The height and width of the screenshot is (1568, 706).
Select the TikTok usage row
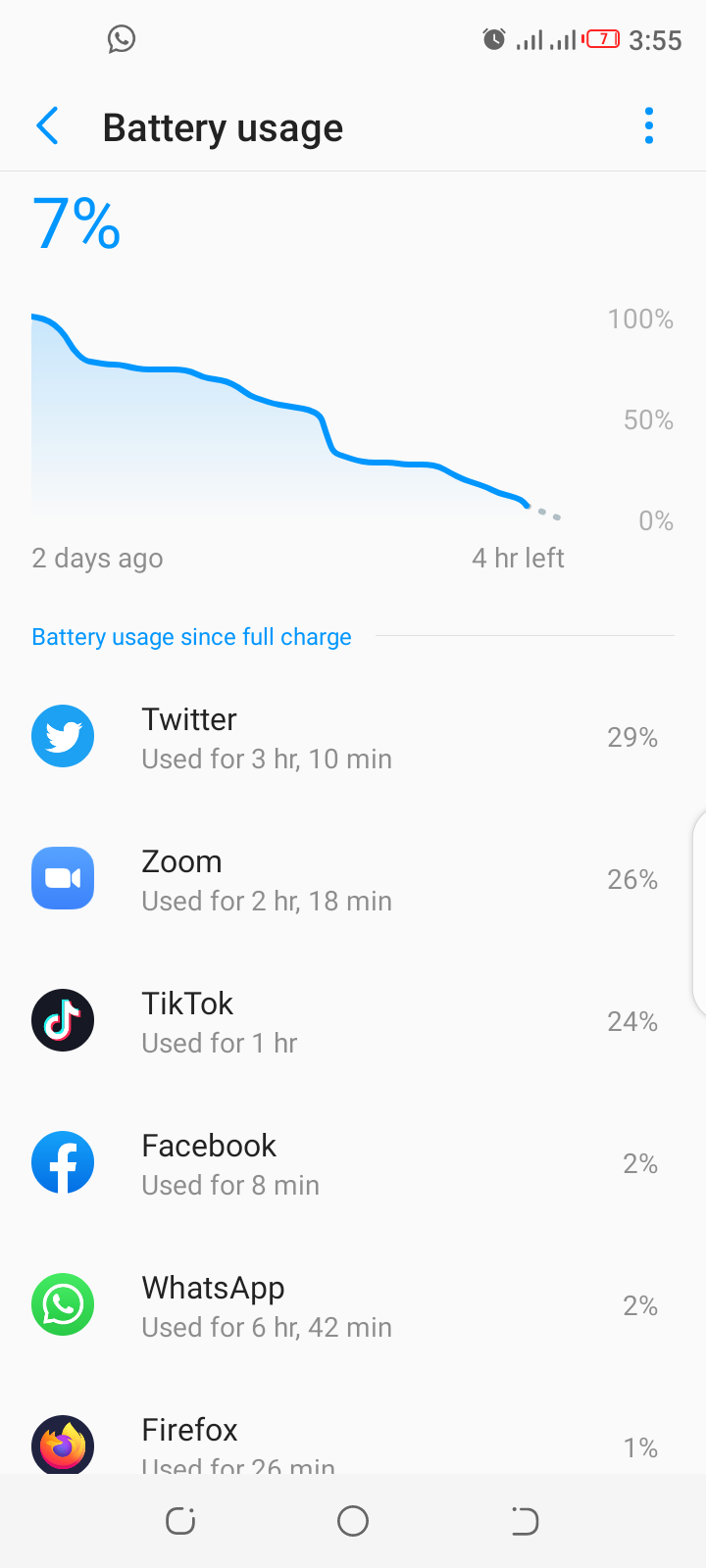(353, 1021)
